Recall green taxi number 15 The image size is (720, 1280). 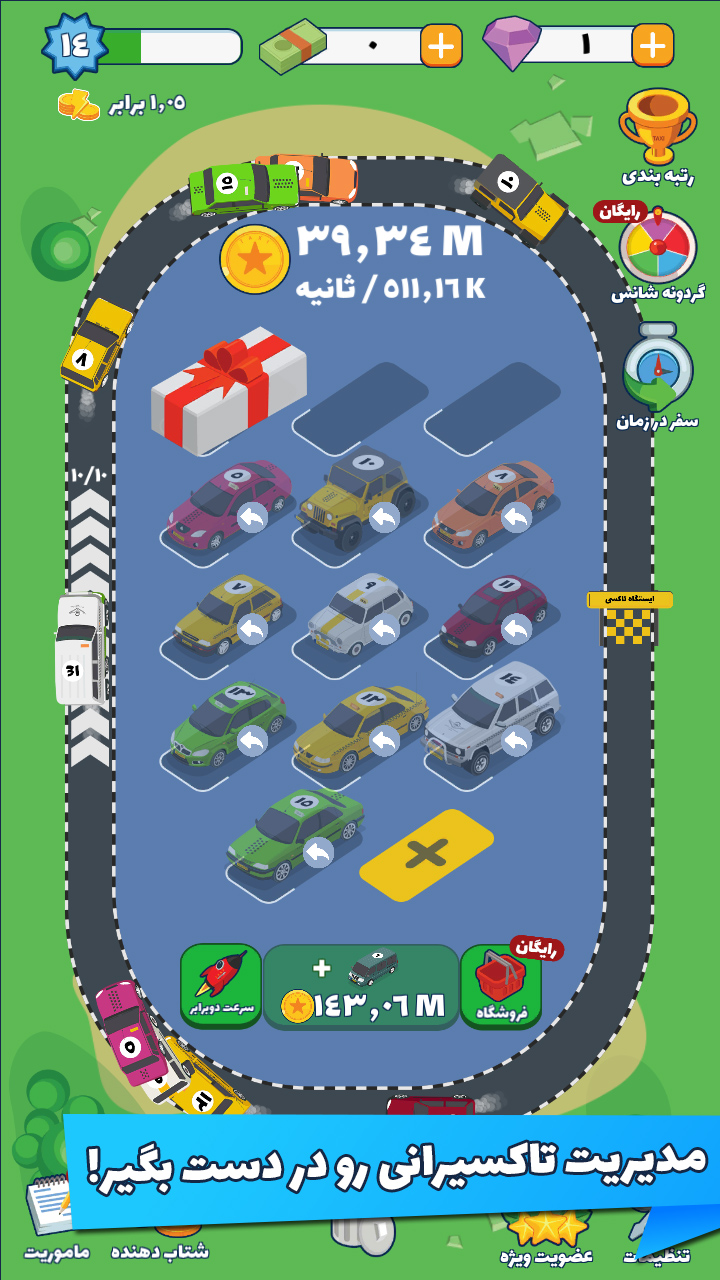click(x=318, y=853)
